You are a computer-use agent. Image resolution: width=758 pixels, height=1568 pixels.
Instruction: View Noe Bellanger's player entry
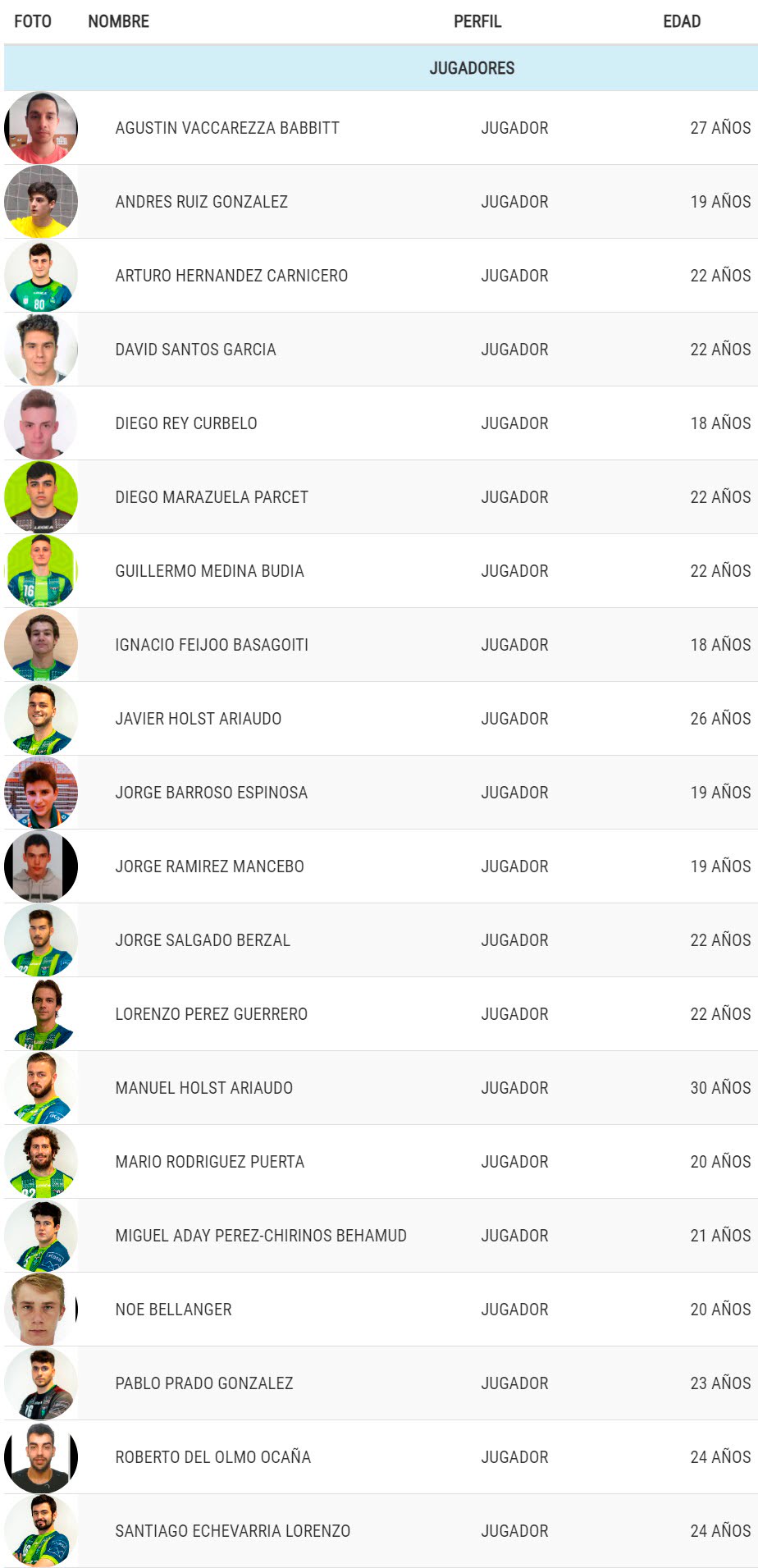click(381, 1310)
